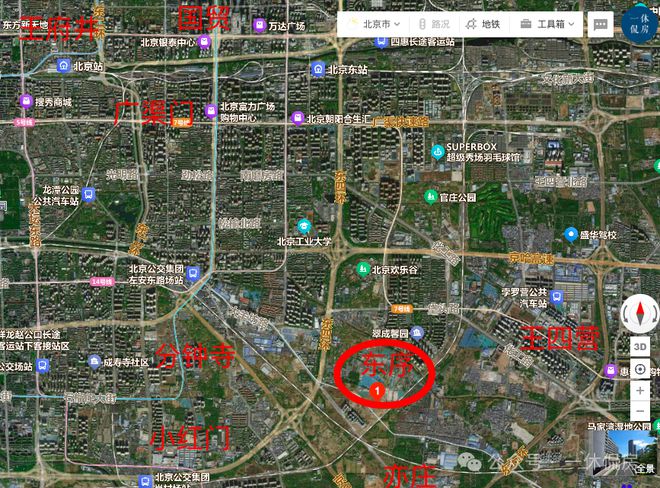Locate my current position on map
The width and height of the screenshot is (660, 488).
(x=640, y=369)
